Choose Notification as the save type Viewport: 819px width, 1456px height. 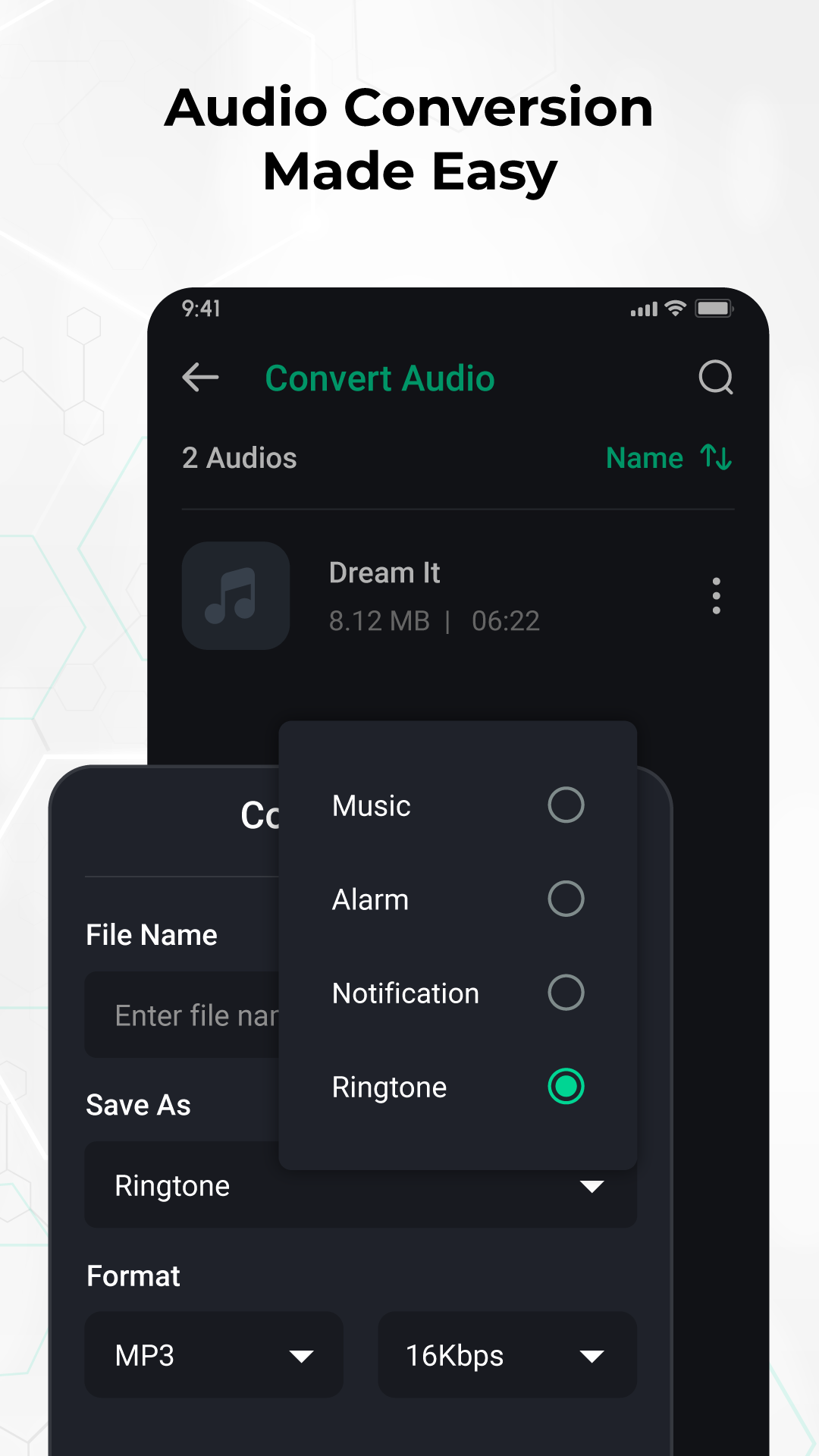tap(566, 993)
